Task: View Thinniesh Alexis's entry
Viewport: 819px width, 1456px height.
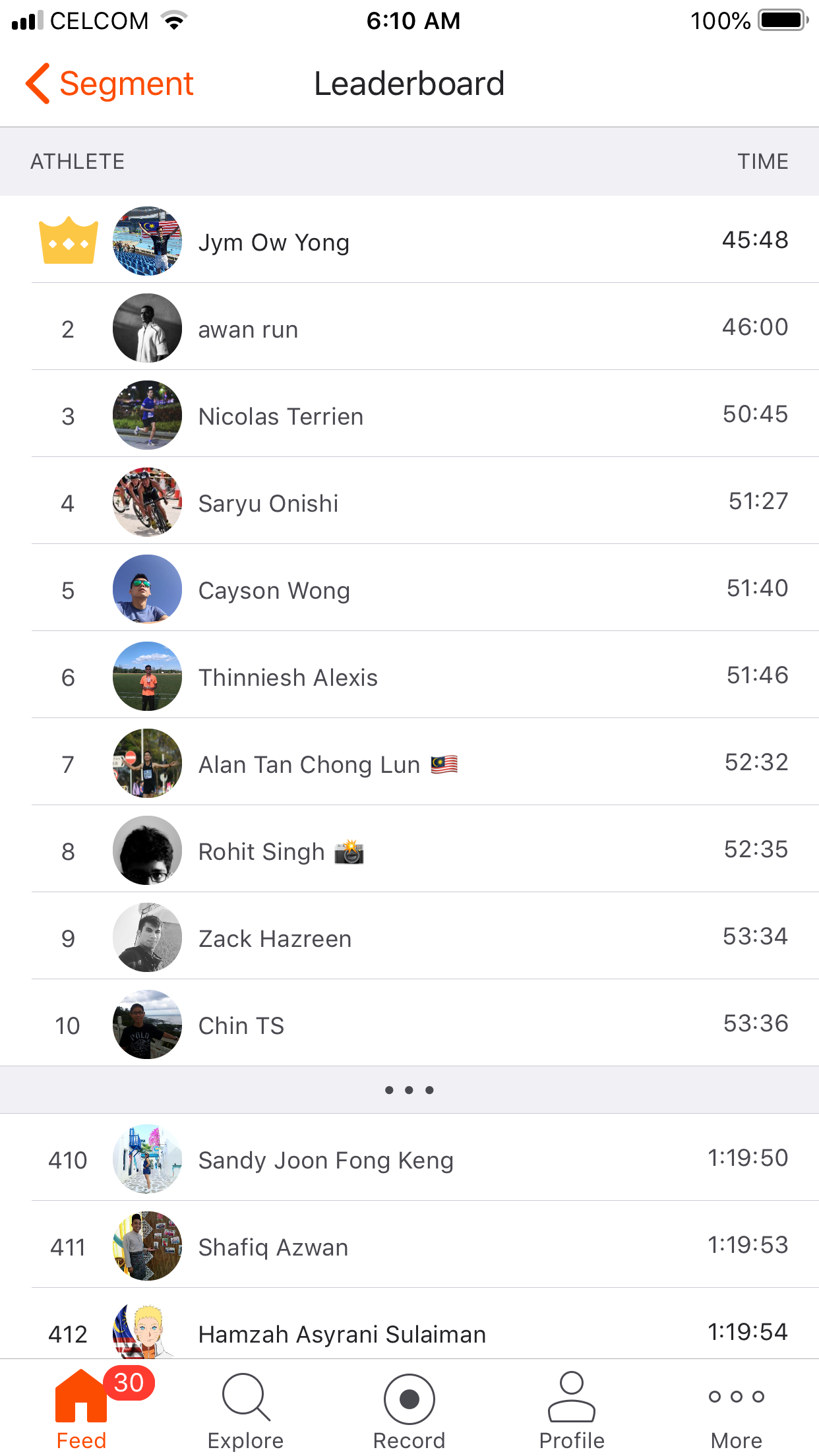Action: pyautogui.click(x=409, y=677)
